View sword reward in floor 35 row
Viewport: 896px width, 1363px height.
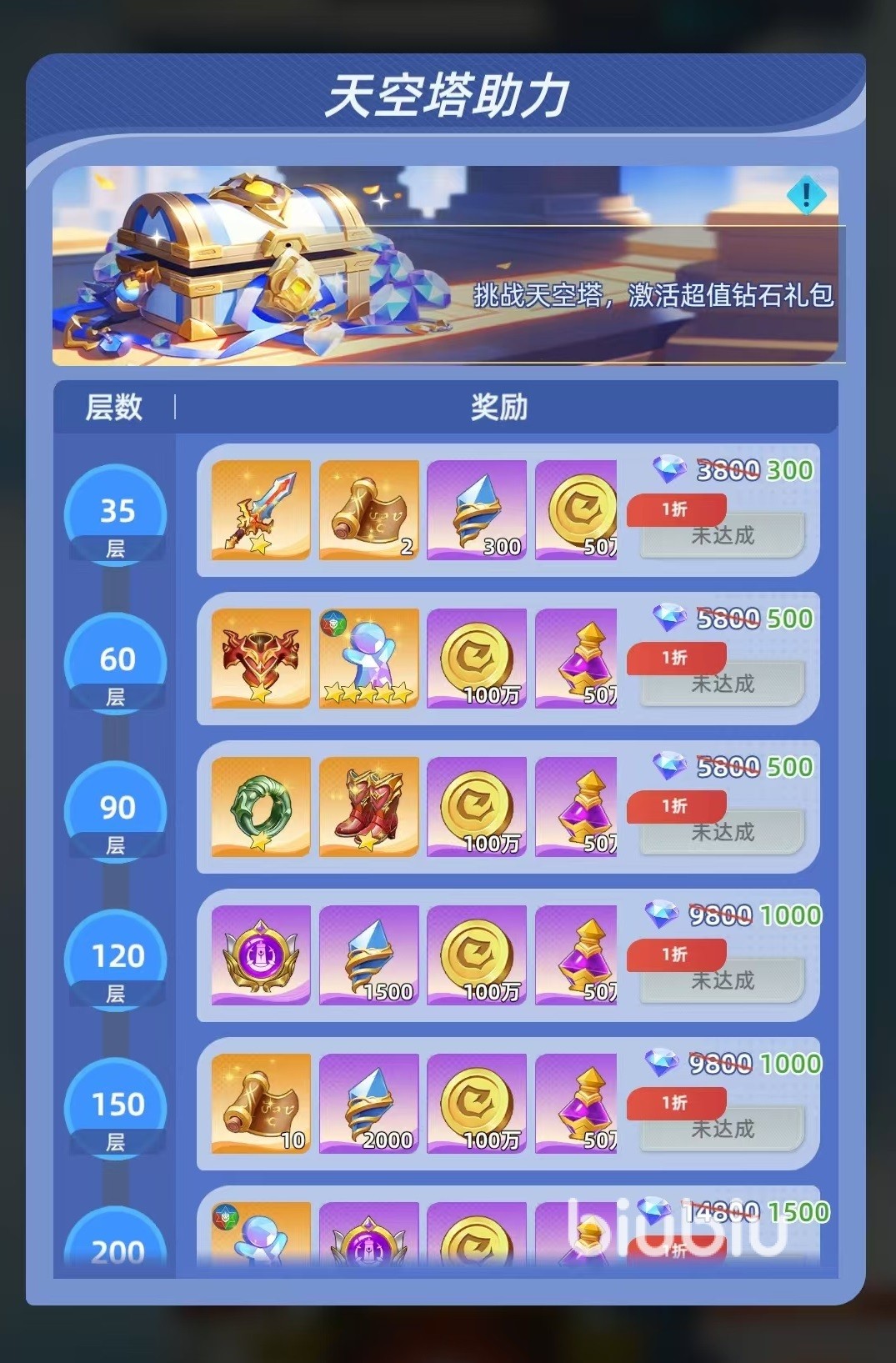(261, 510)
